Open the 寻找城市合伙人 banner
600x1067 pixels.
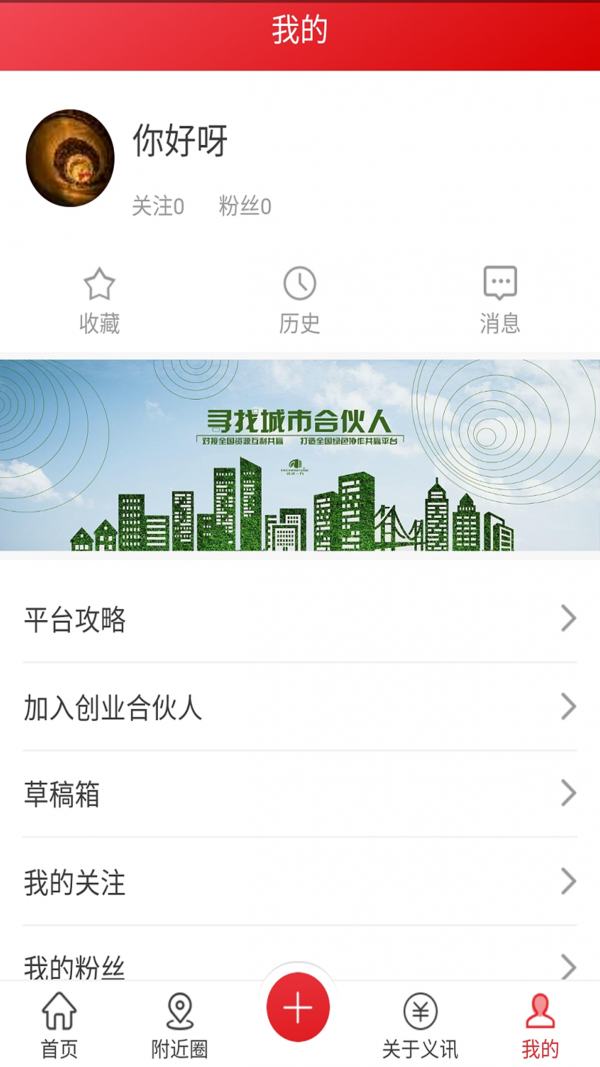tap(300, 455)
